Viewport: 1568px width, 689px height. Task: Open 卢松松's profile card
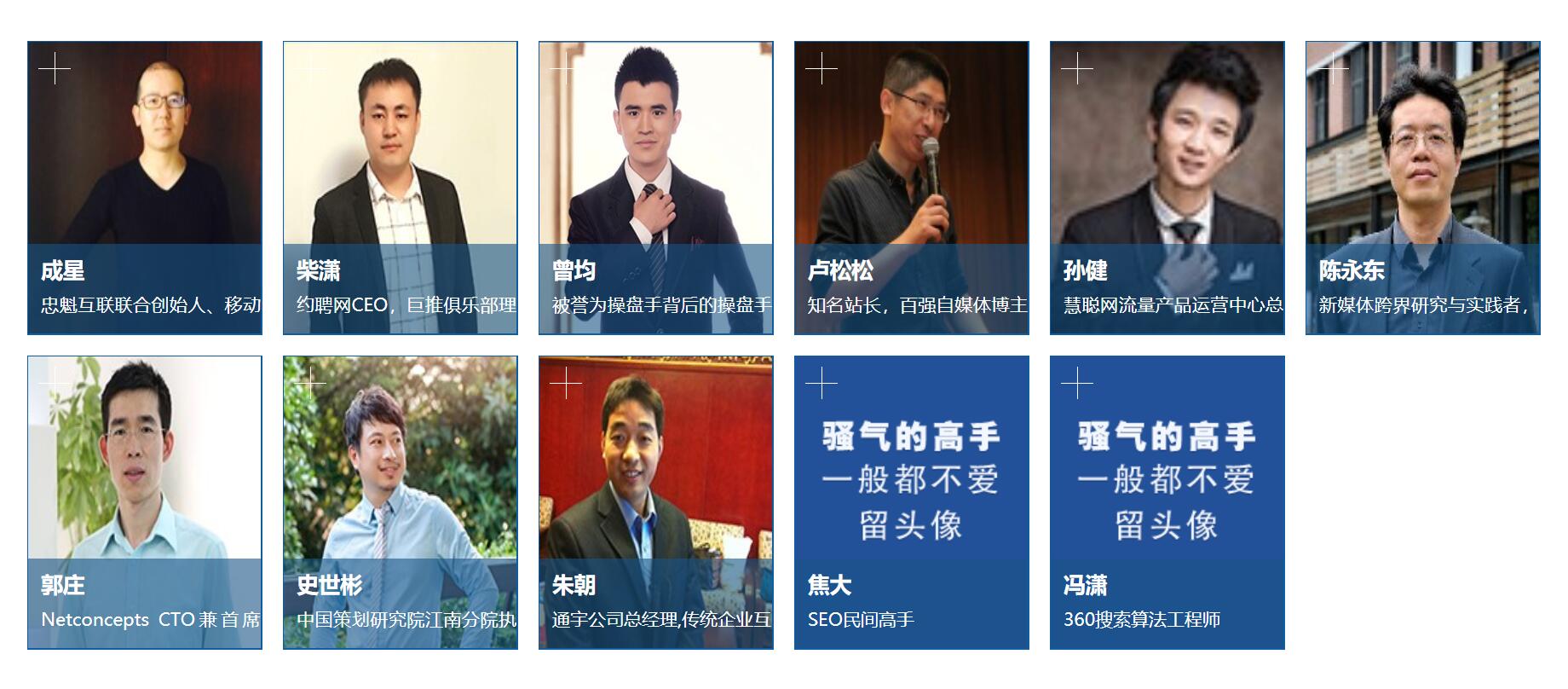coord(912,188)
